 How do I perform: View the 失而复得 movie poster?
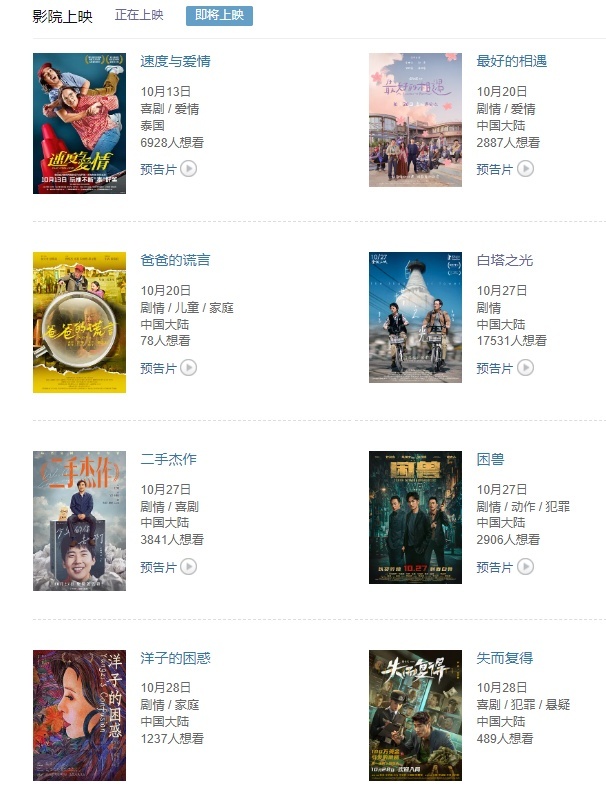point(415,715)
